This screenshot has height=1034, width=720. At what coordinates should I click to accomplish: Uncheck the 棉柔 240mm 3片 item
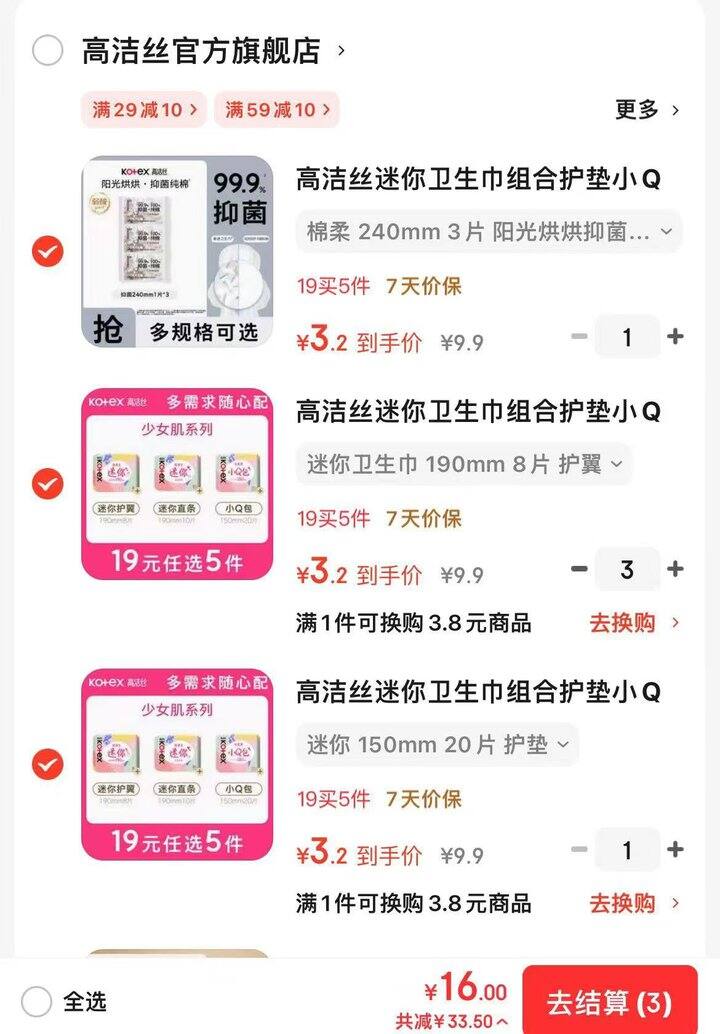(47, 252)
